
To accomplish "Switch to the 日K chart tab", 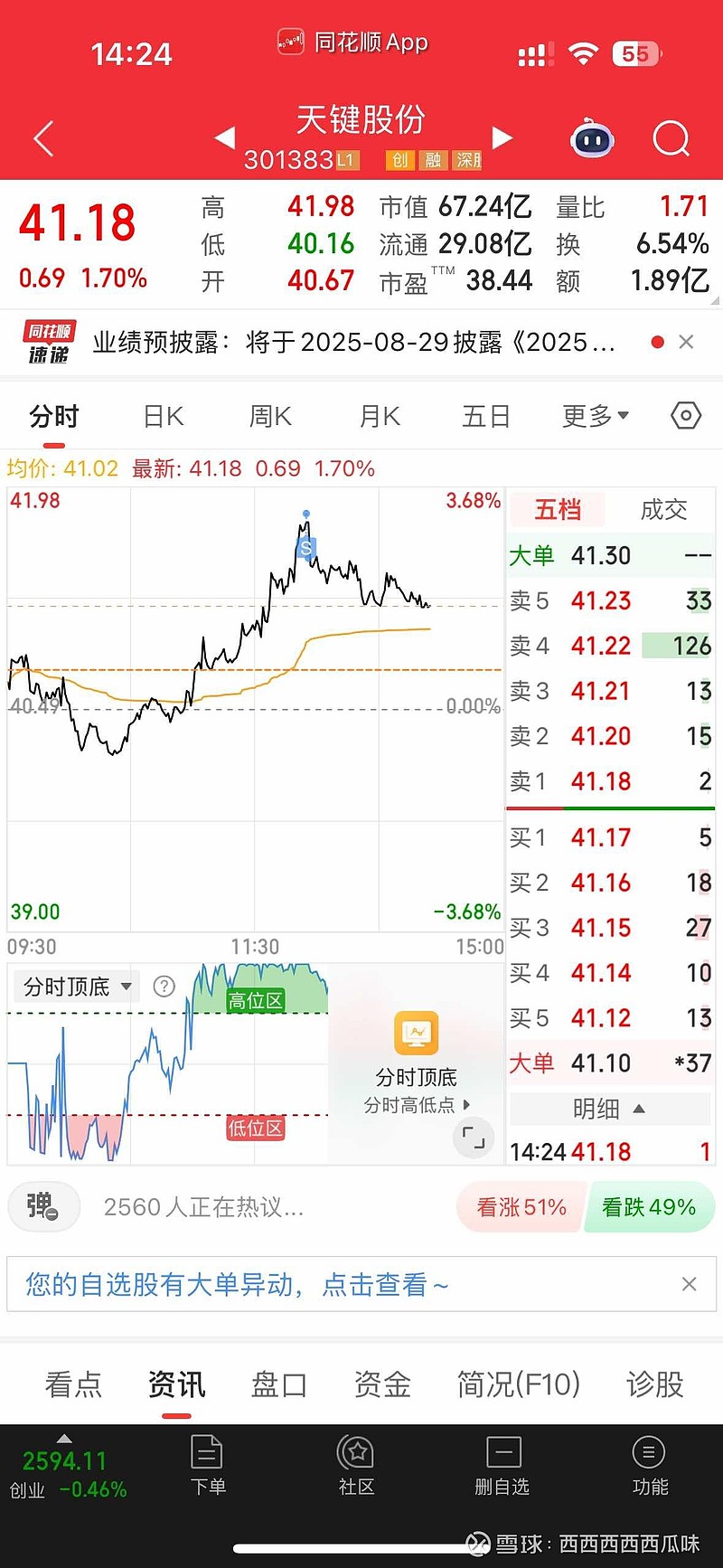I will 164,416.
